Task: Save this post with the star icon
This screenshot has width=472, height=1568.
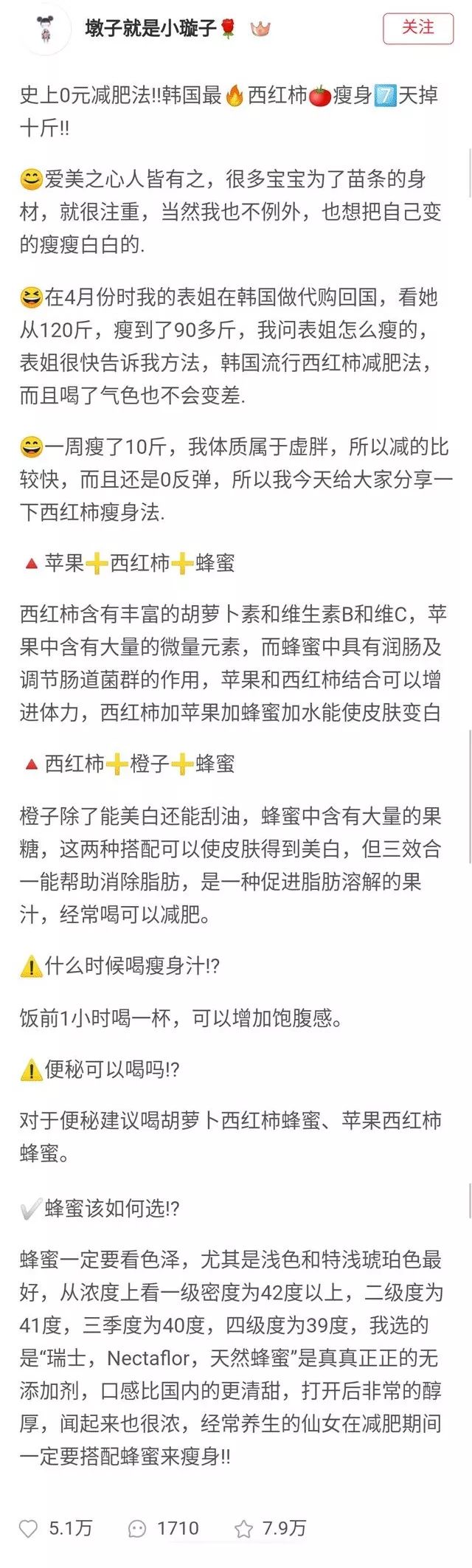Action: point(243,1528)
